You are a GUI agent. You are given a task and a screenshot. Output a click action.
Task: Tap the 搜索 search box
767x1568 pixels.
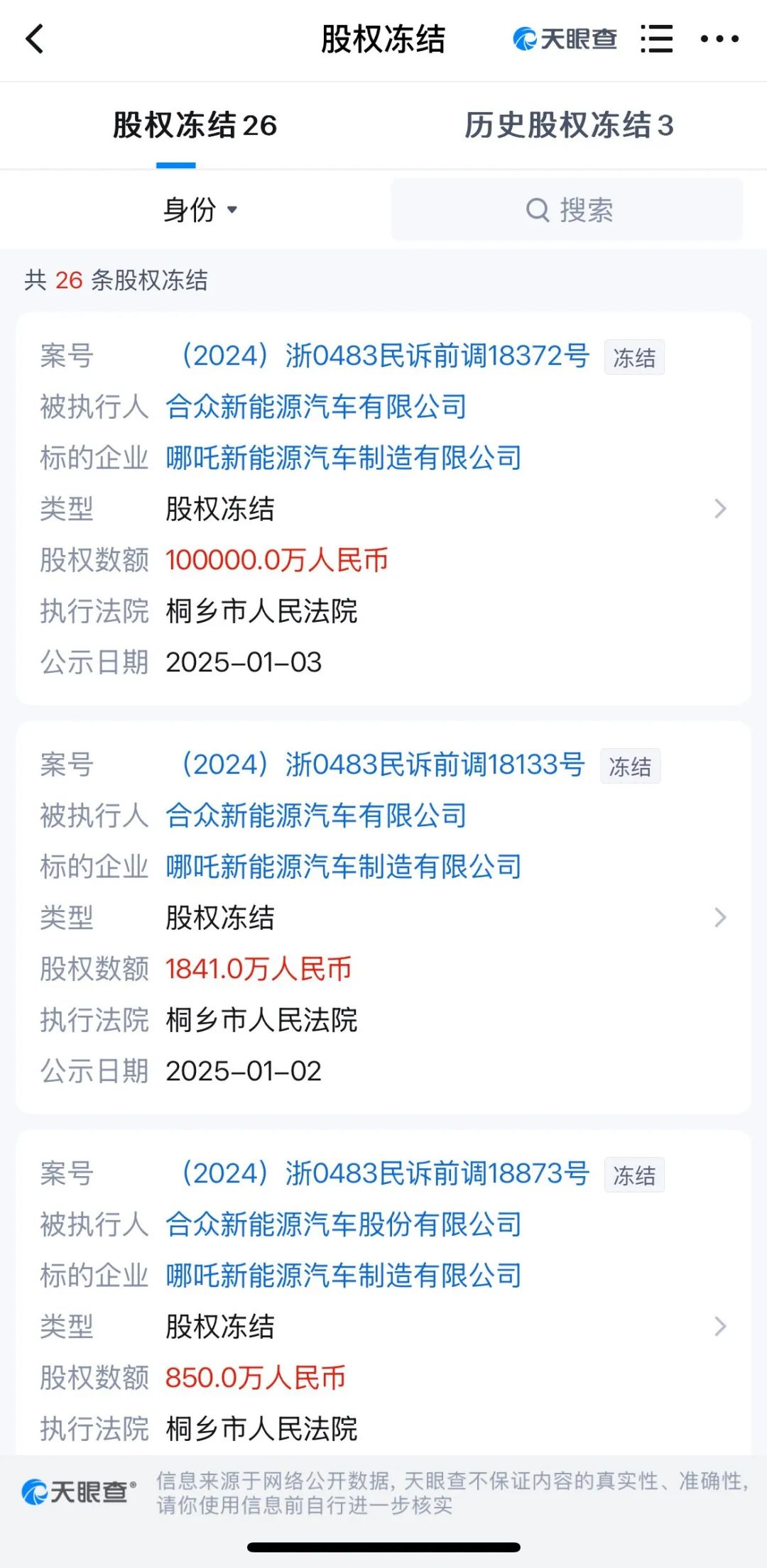coord(567,210)
